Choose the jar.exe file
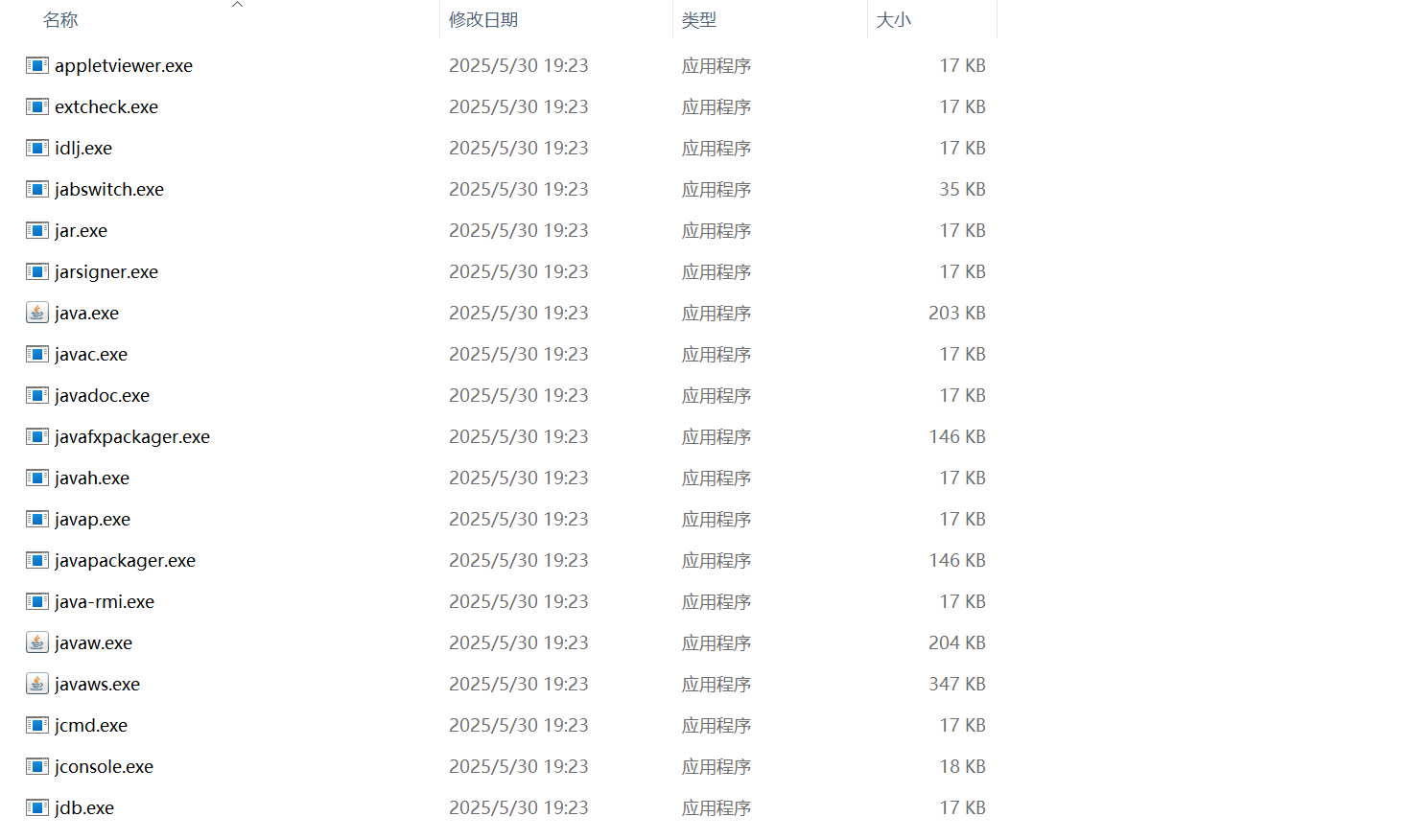1409x840 pixels. [x=81, y=231]
